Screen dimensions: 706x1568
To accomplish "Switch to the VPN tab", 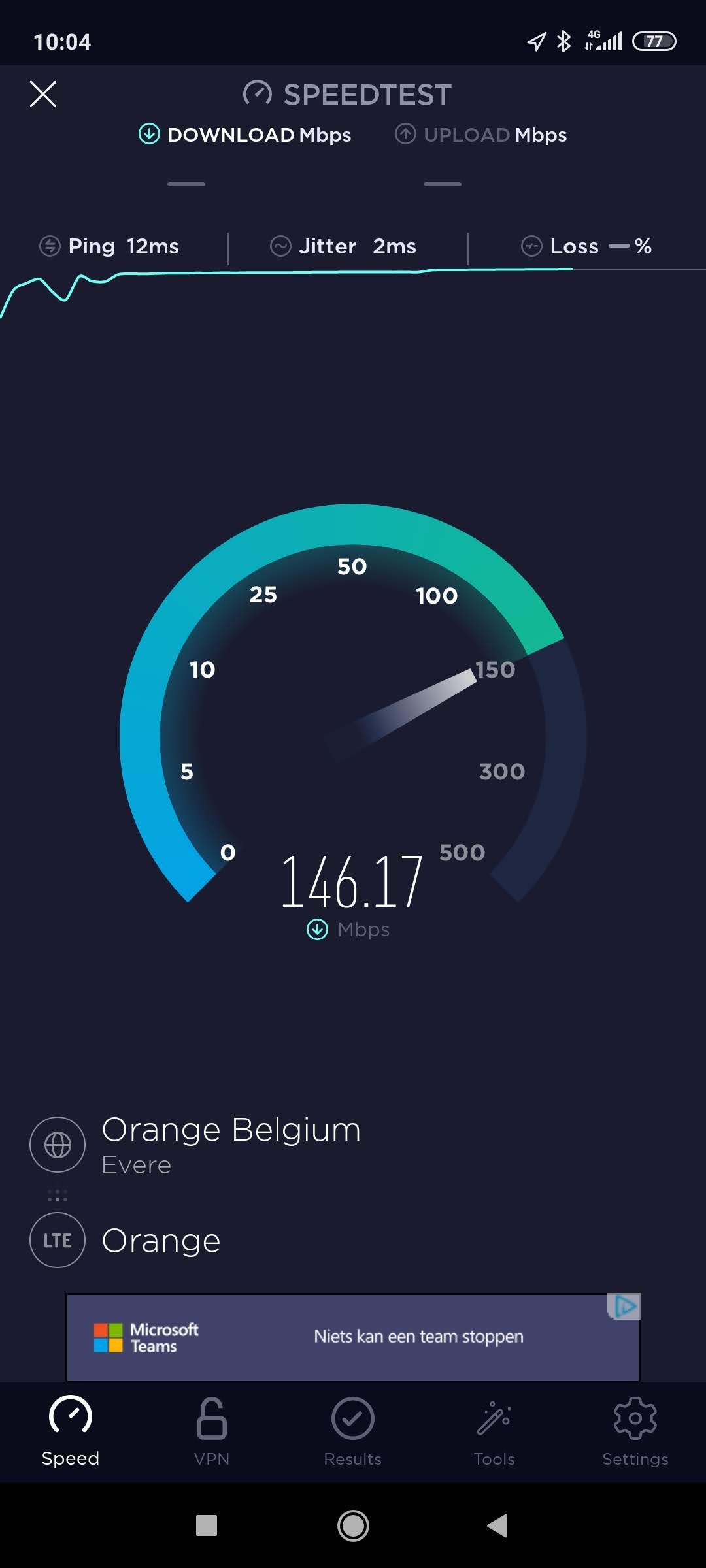I will (211, 1431).
